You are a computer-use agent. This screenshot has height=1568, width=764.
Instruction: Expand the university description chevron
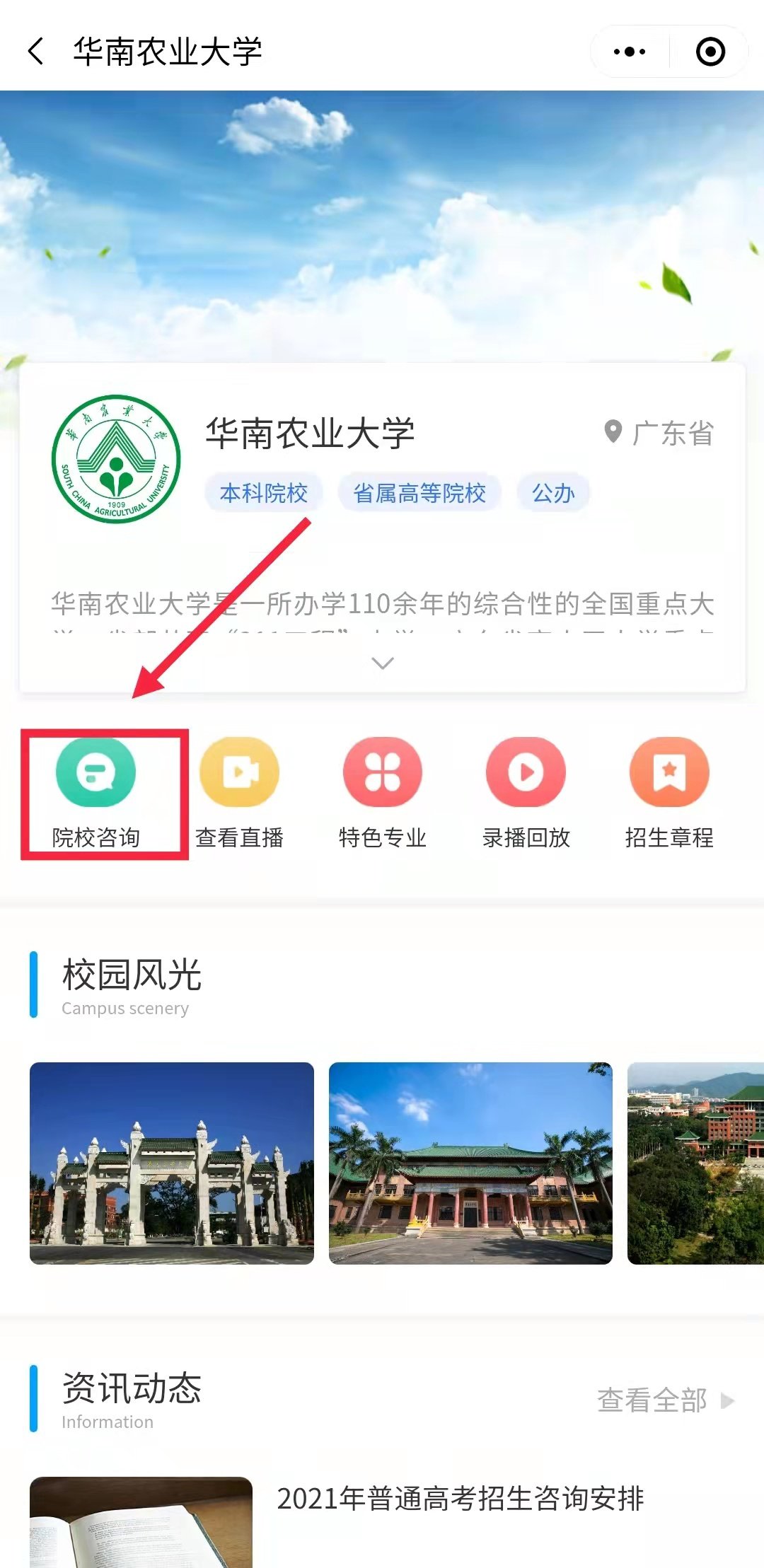(382, 663)
